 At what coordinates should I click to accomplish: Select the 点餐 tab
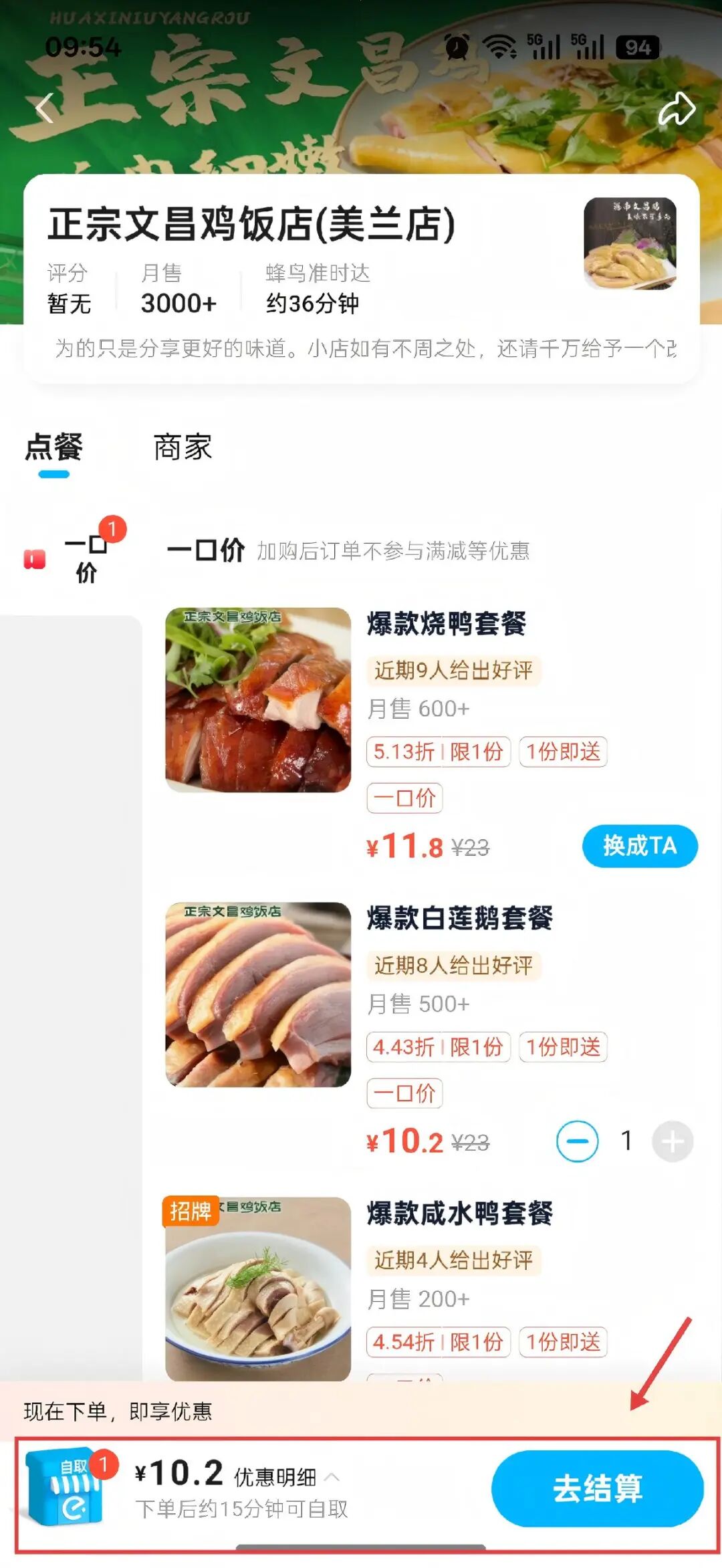pos(53,447)
